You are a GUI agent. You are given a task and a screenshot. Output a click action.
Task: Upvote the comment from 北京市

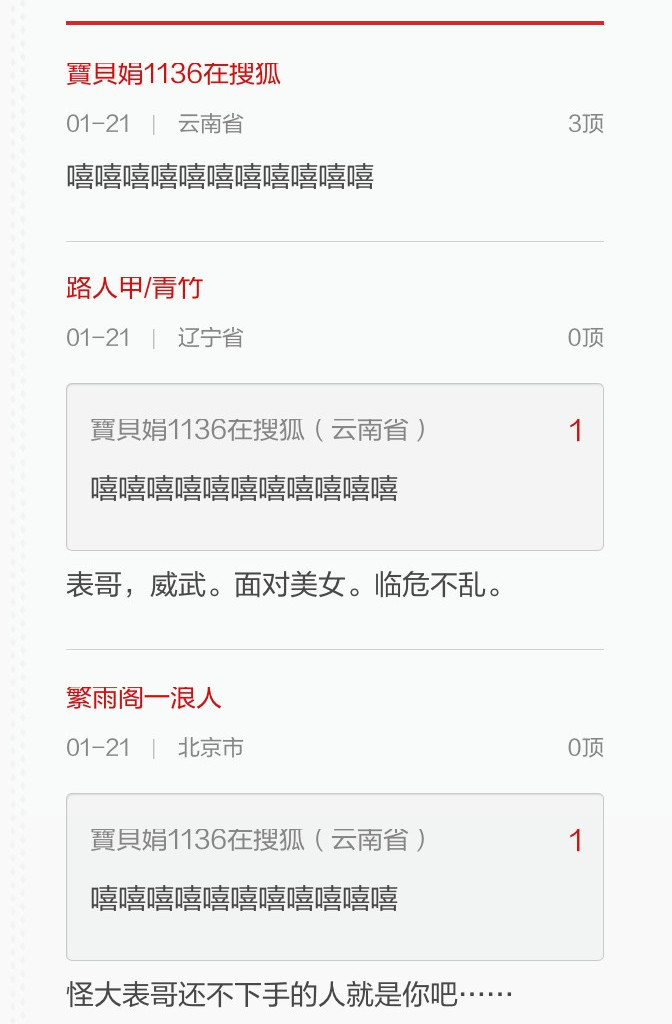(585, 748)
